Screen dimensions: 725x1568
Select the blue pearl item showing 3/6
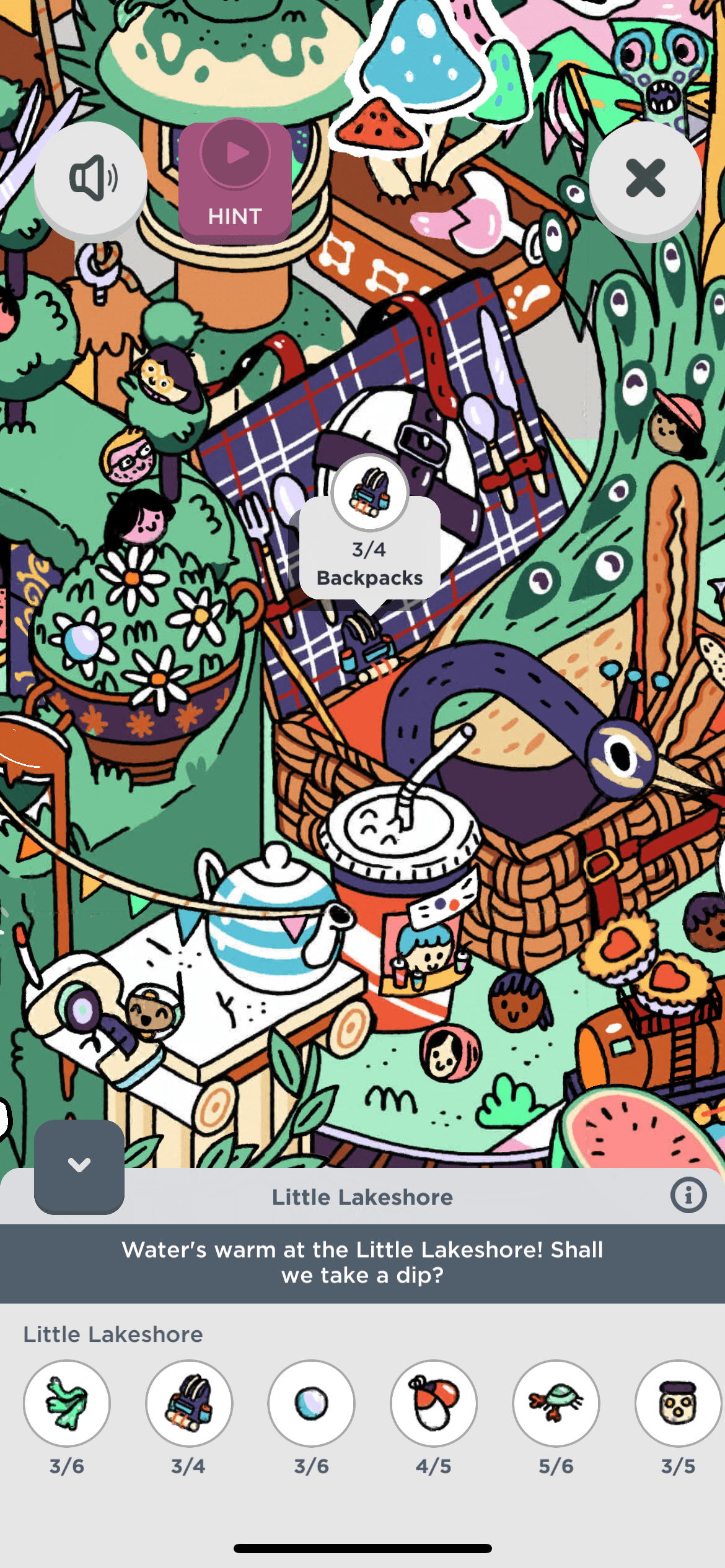tap(311, 1403)
